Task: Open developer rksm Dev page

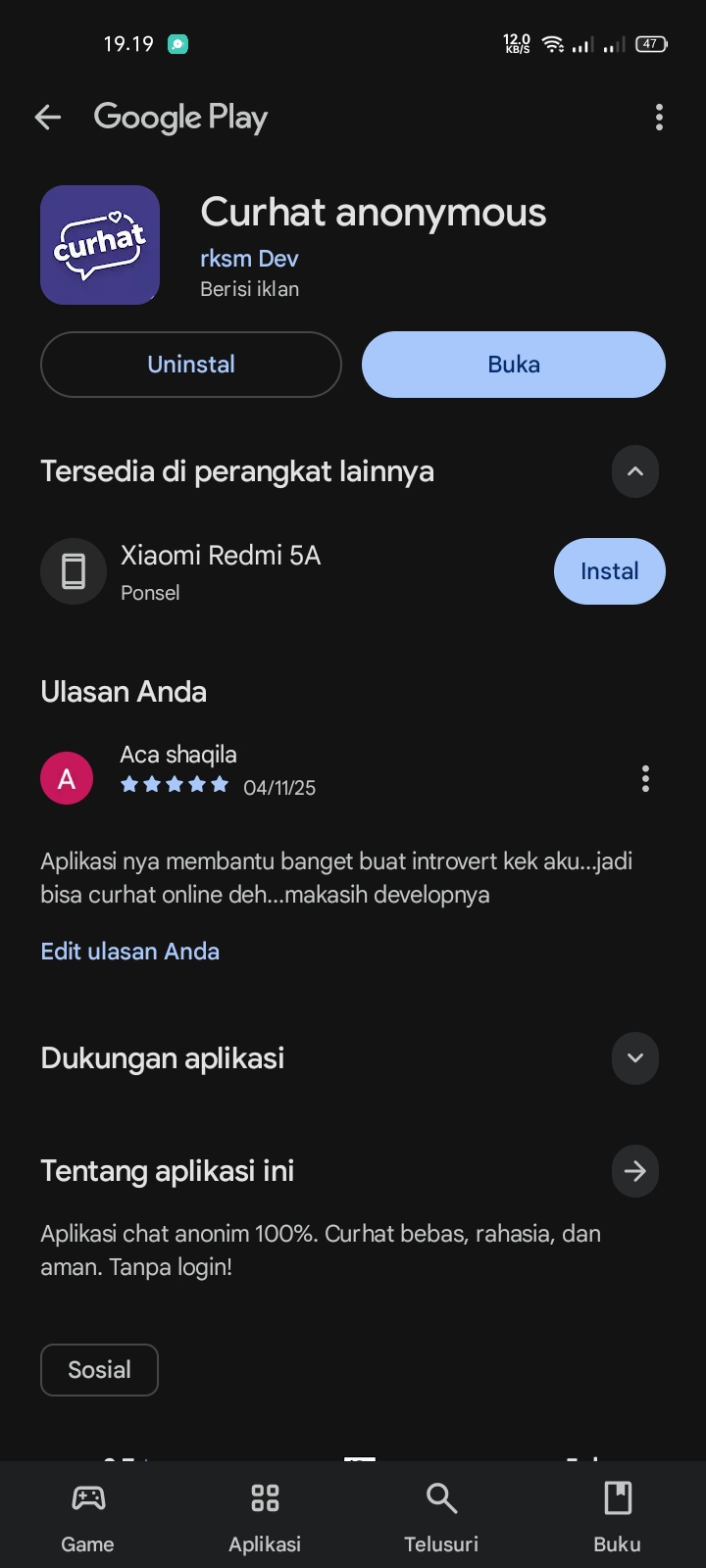Action: pos(249,259)
